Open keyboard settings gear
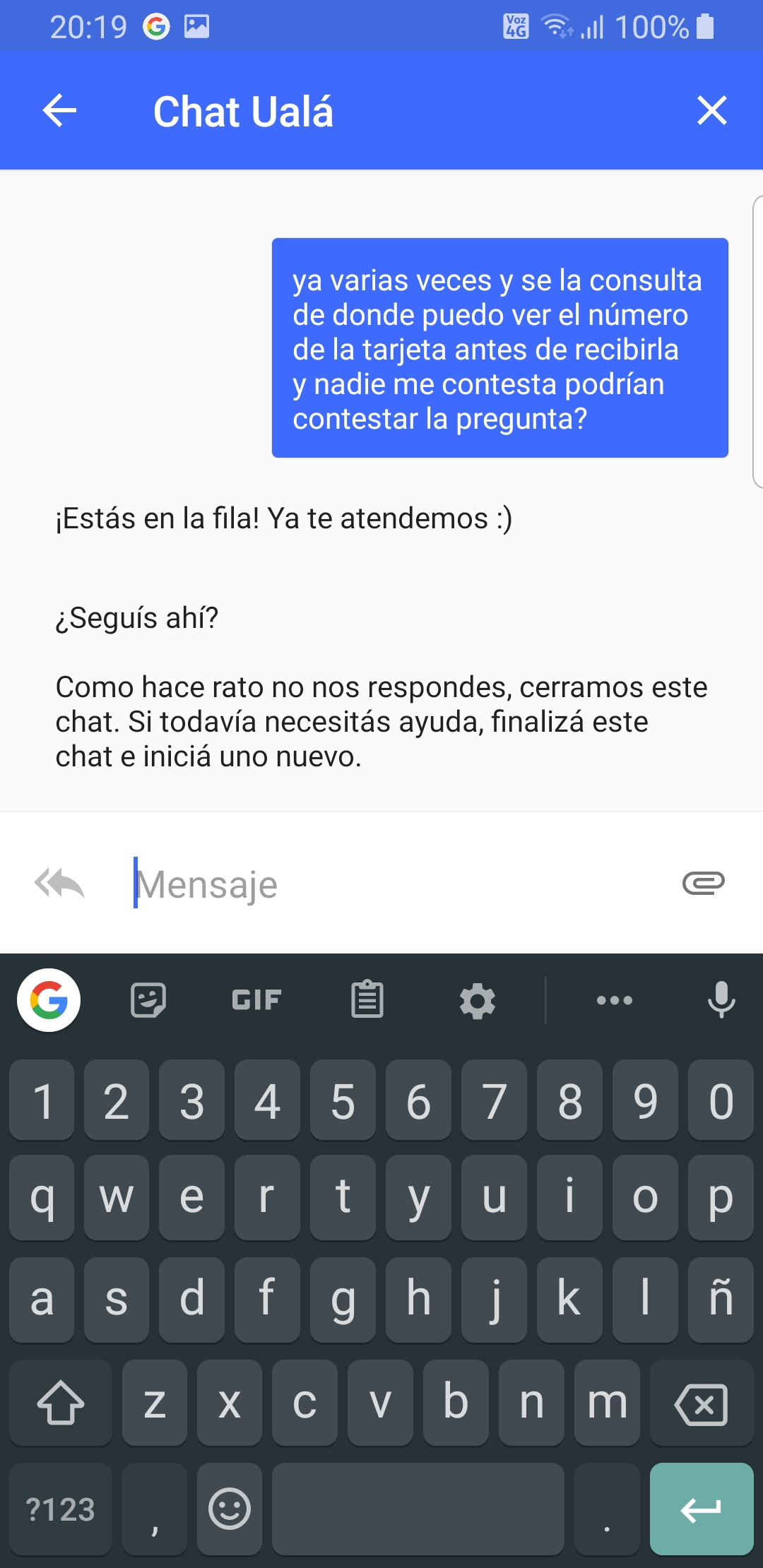This screenshot has width=763, height=1568. (478, 1001)
